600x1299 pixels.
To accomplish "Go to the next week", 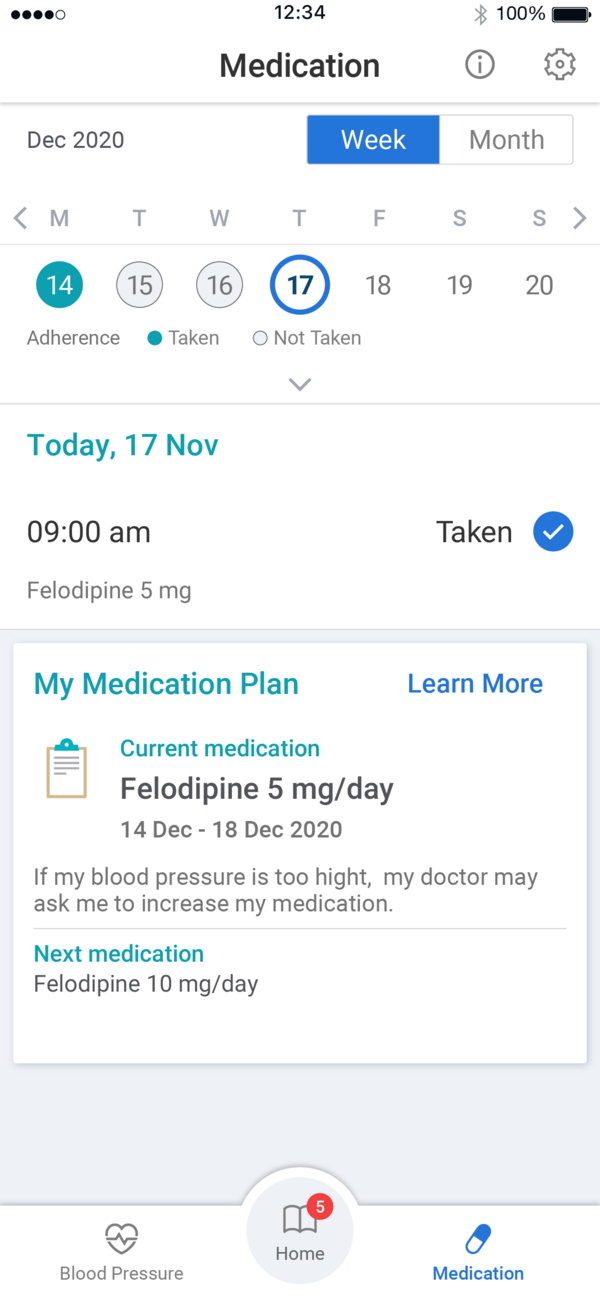I will [x=580, y=218].
